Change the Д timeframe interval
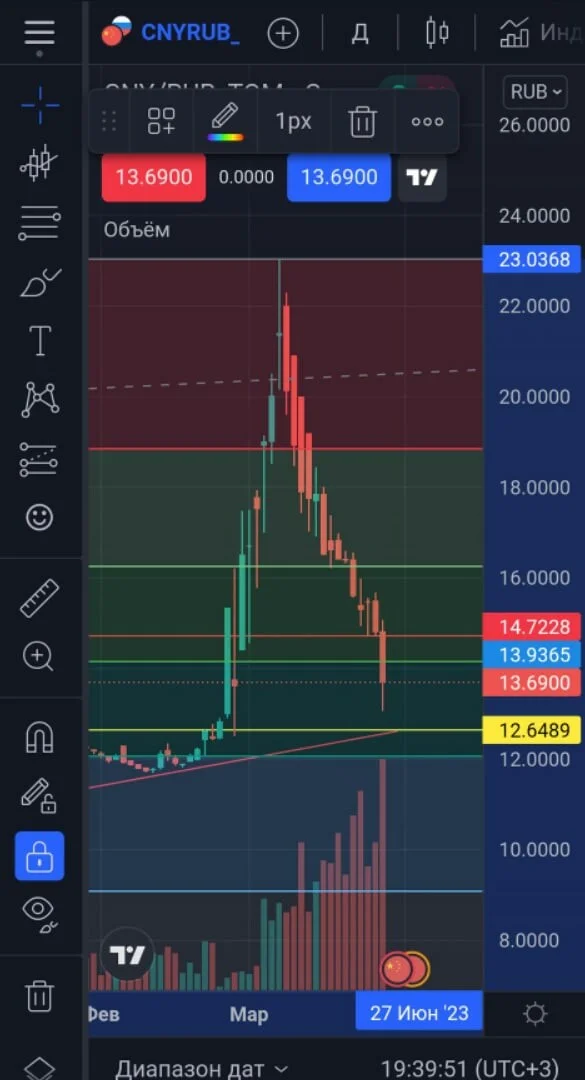Screen dimensions: 585x1080 tap(360, 33)
